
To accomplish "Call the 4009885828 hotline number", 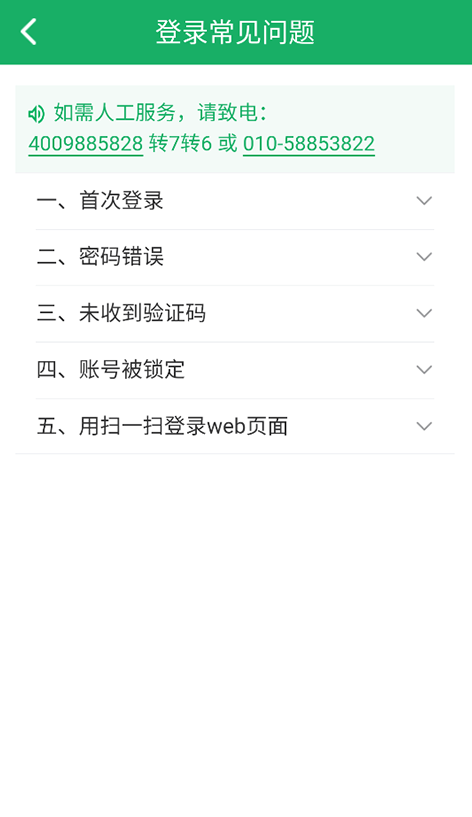I will click(x=85, y=144).
